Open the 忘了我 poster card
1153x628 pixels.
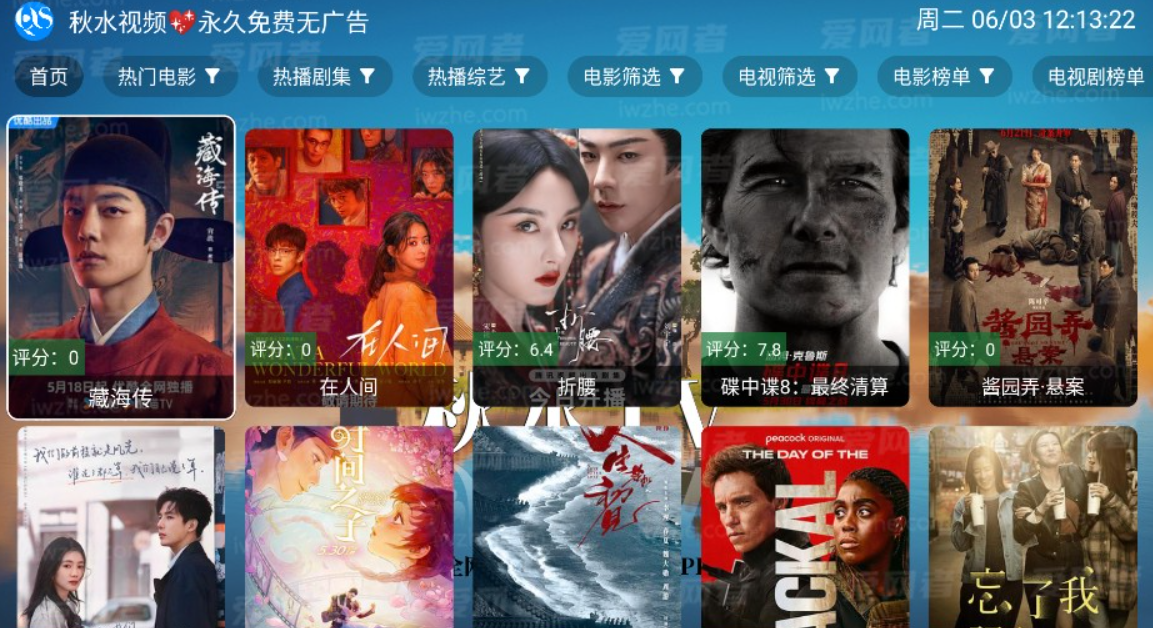click(x=1033, y=527)
